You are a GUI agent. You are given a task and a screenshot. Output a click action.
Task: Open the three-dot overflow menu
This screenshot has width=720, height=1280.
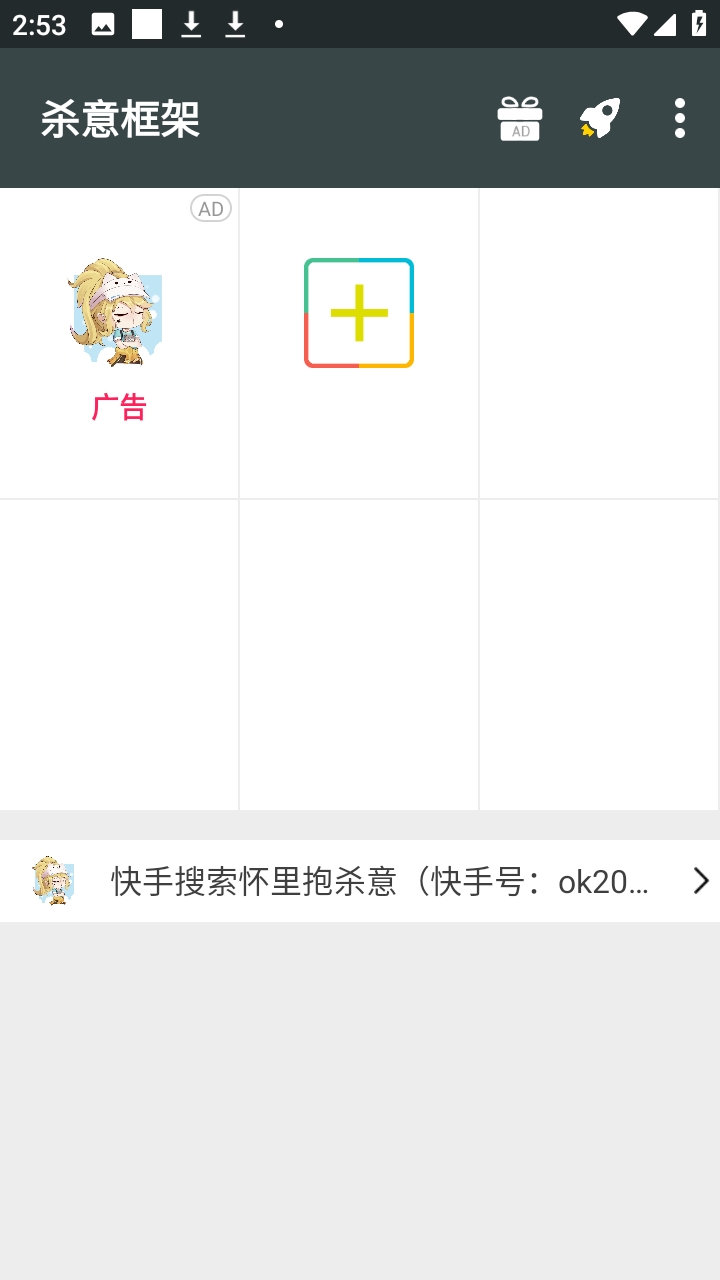(679, 116)
